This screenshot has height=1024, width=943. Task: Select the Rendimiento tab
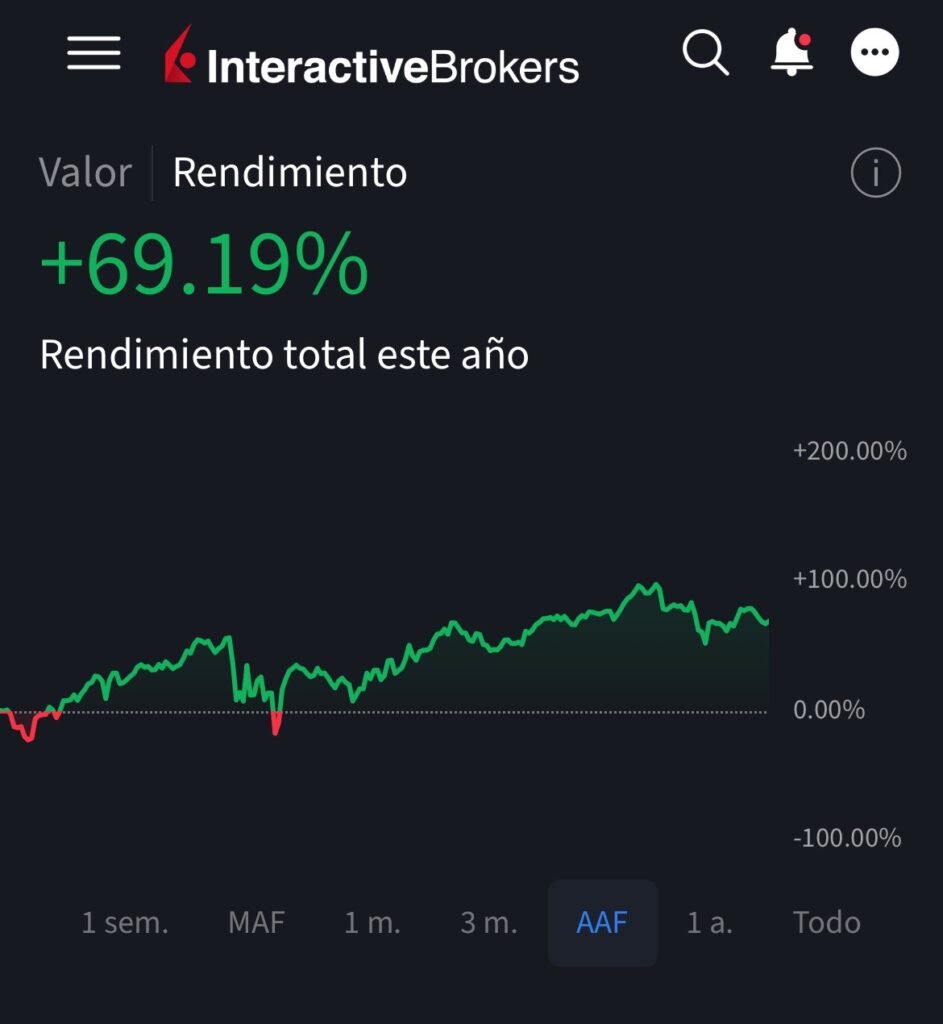coord(290,173)
